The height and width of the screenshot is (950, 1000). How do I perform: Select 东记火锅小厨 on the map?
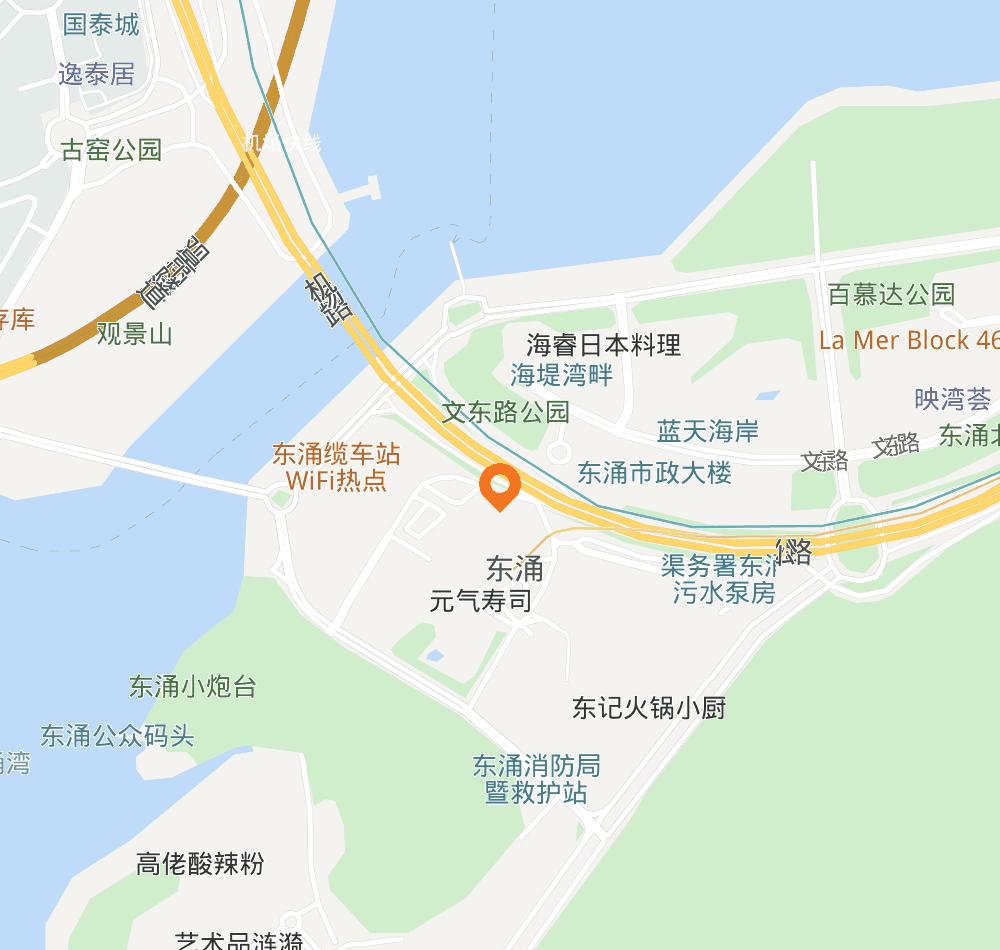tap(648, 708)
